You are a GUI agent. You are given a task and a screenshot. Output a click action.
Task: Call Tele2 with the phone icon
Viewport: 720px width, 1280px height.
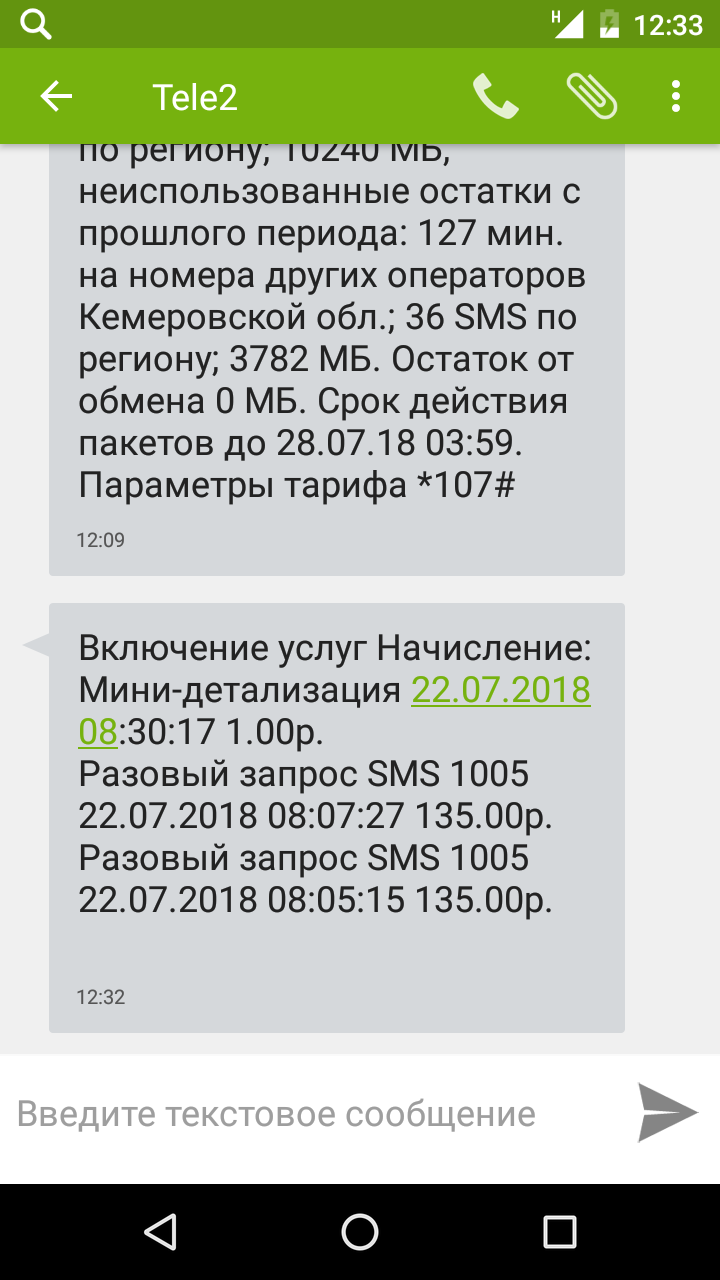point(495,97)
